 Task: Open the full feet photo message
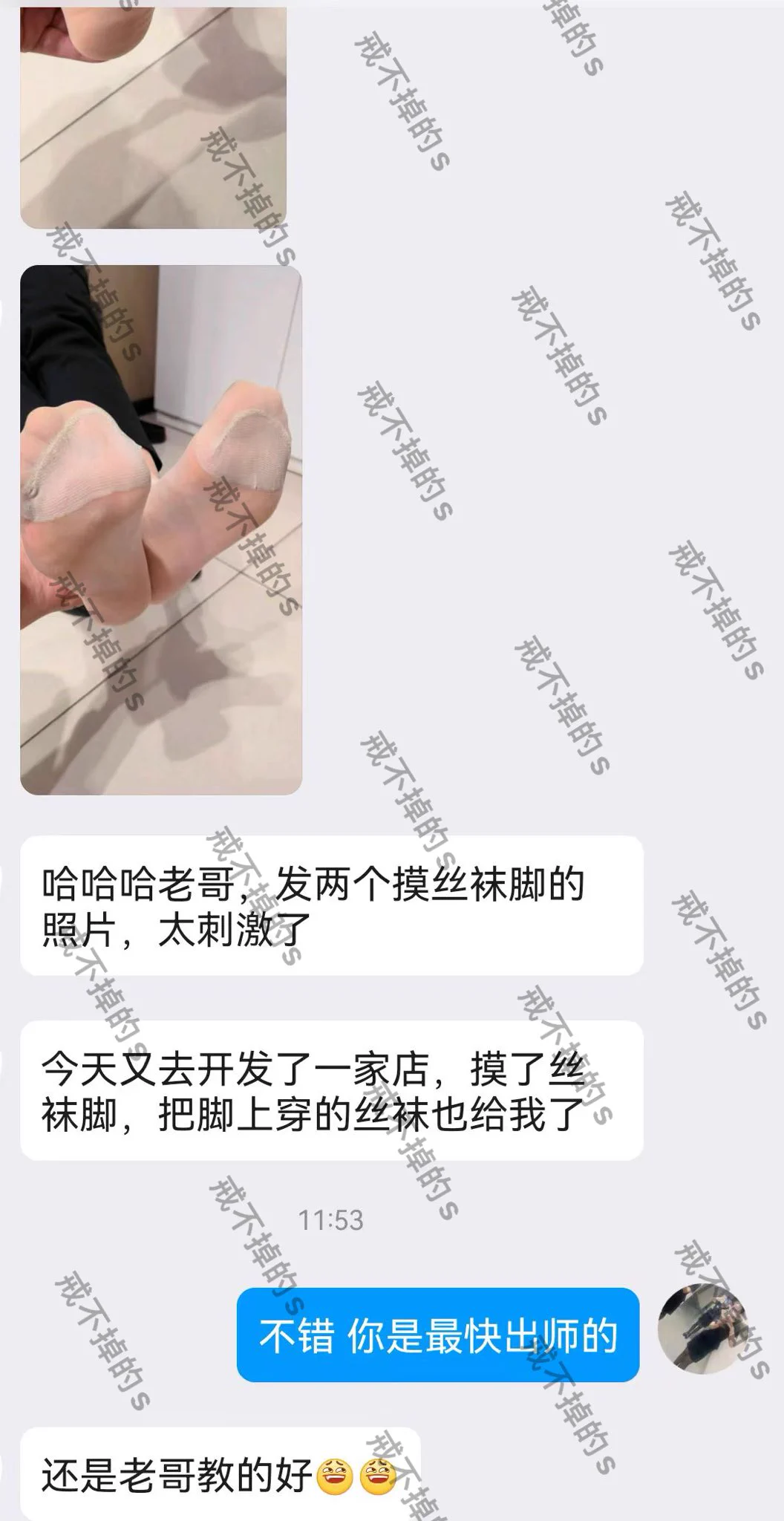pyautogui.click(x=160, y=530)
